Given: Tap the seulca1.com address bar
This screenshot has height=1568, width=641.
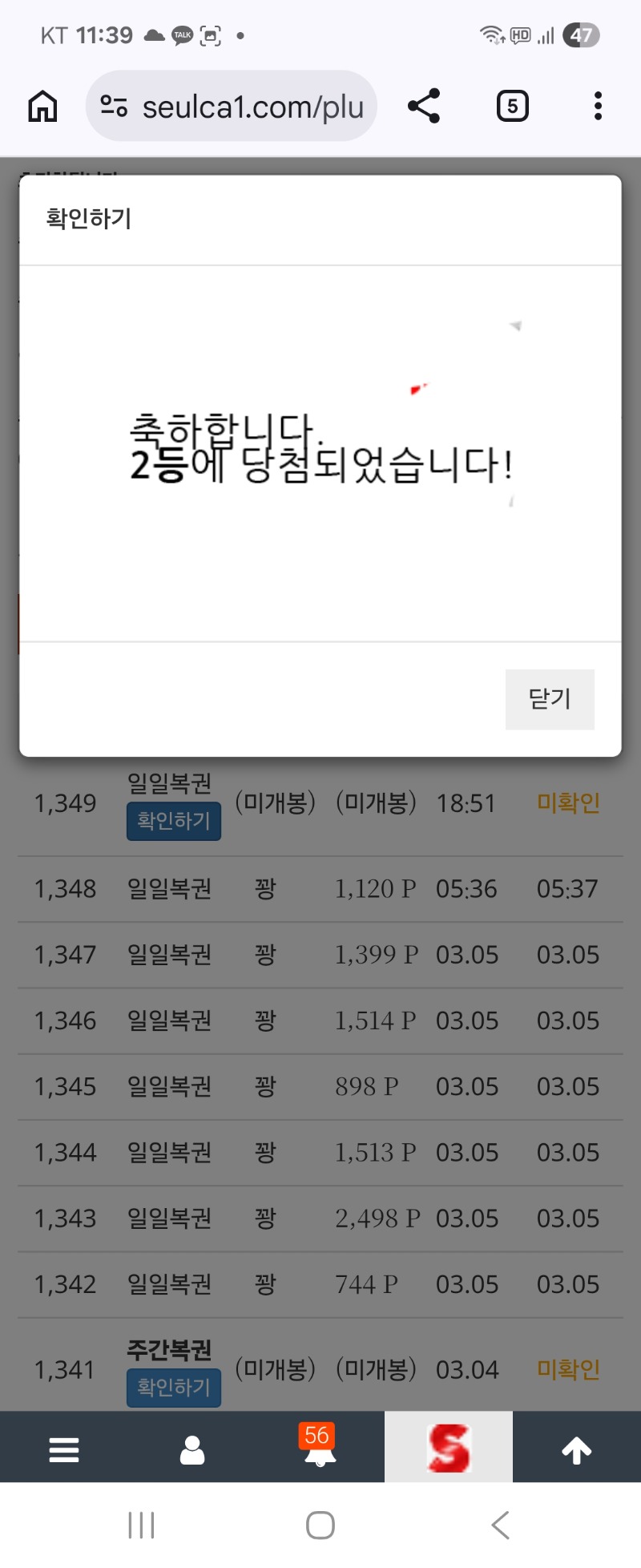Looking at the screenshot, I should [232, 106].
